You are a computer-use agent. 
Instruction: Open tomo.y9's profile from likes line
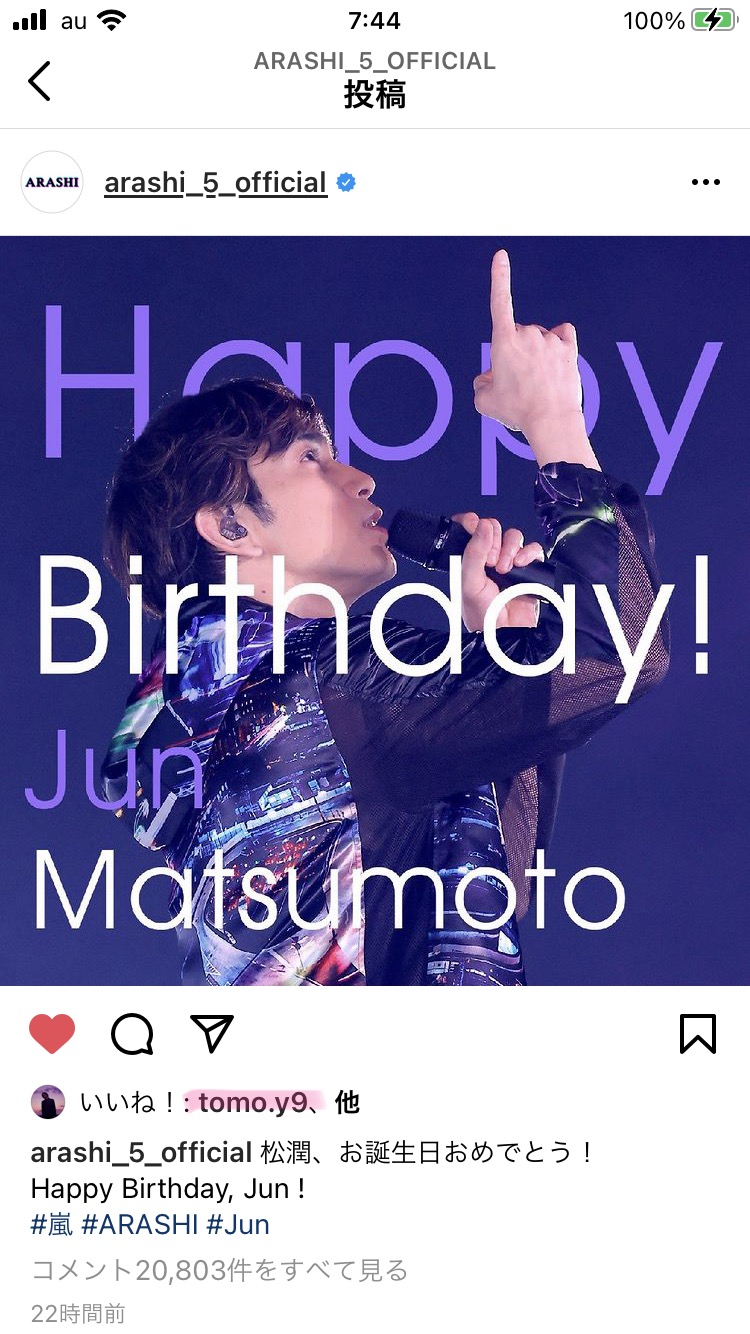click(254, 1102)
